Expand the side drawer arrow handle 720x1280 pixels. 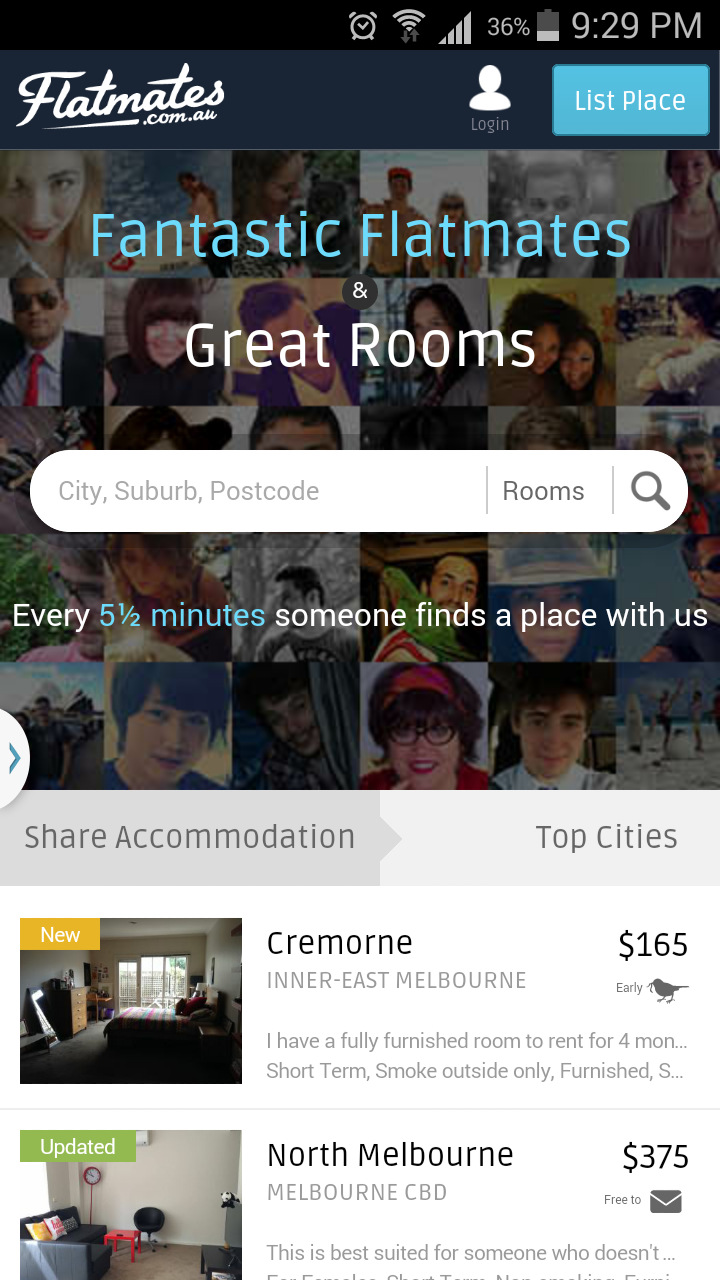pos(13,759)
